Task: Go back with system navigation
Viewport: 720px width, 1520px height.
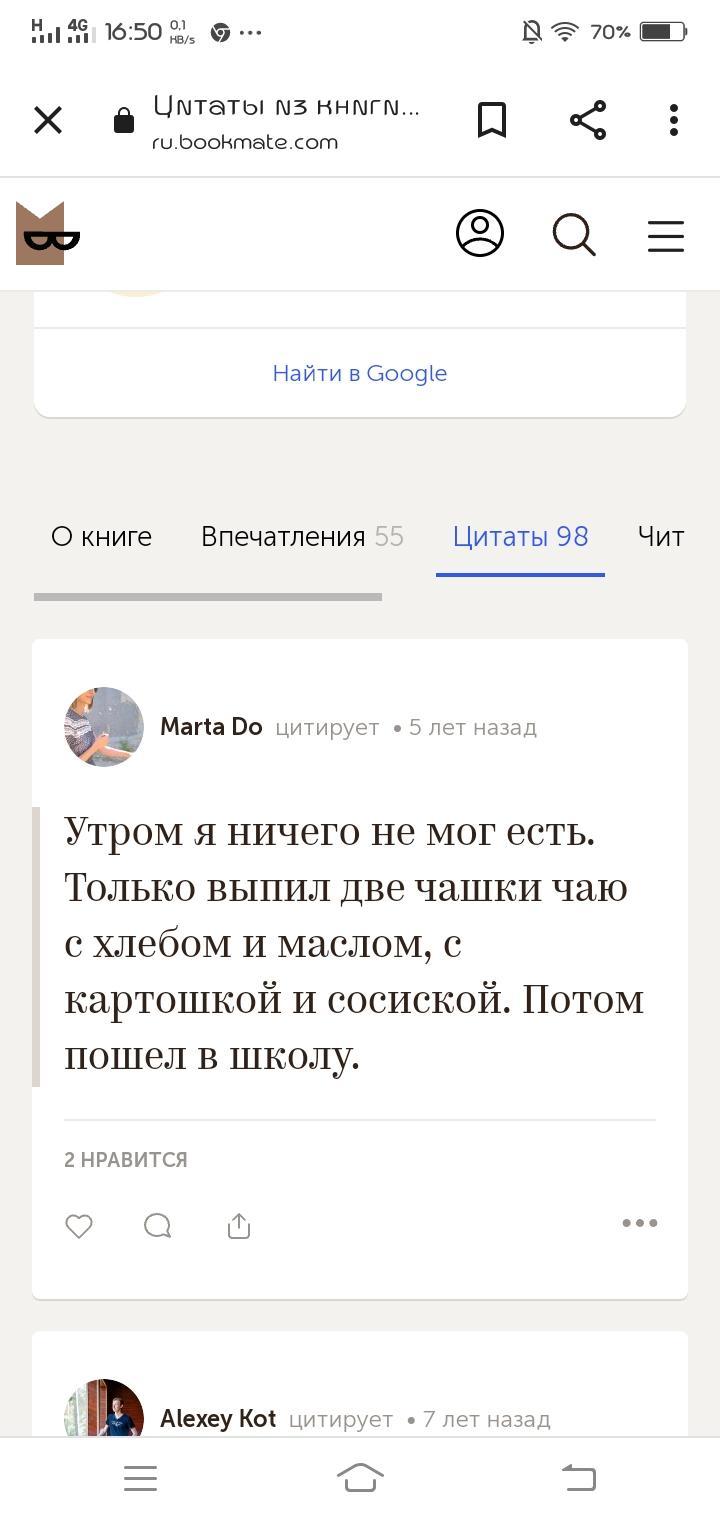Action: (x=578, y=1478)
